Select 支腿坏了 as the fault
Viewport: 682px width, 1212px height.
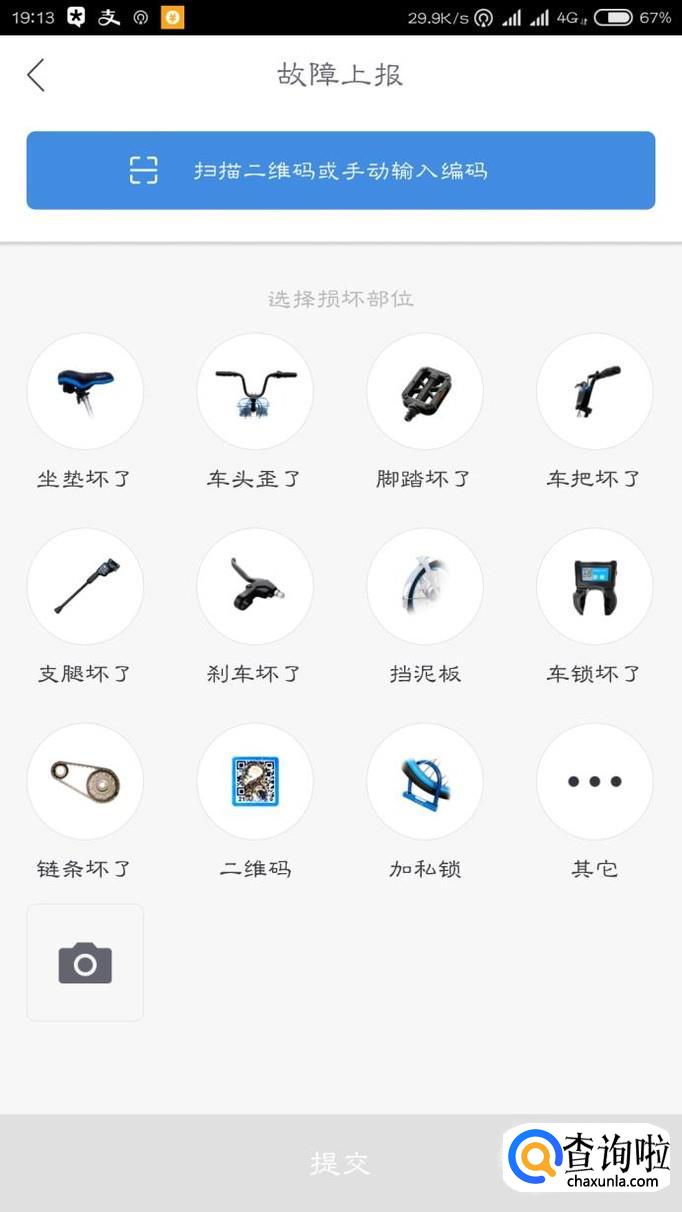click(x=85, y=586)
